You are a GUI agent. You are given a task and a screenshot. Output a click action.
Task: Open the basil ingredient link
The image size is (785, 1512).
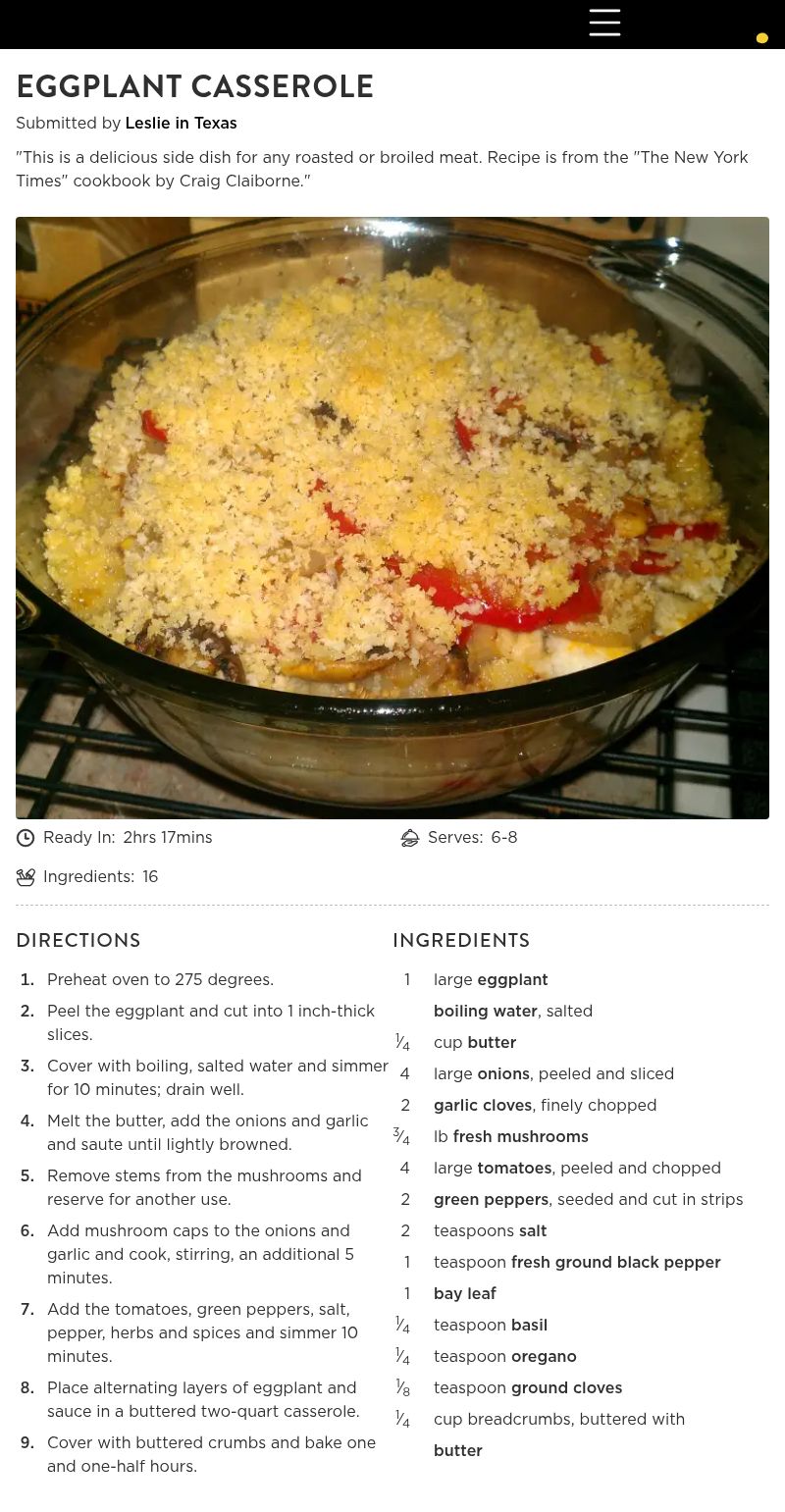click(x=529, y=1326)
